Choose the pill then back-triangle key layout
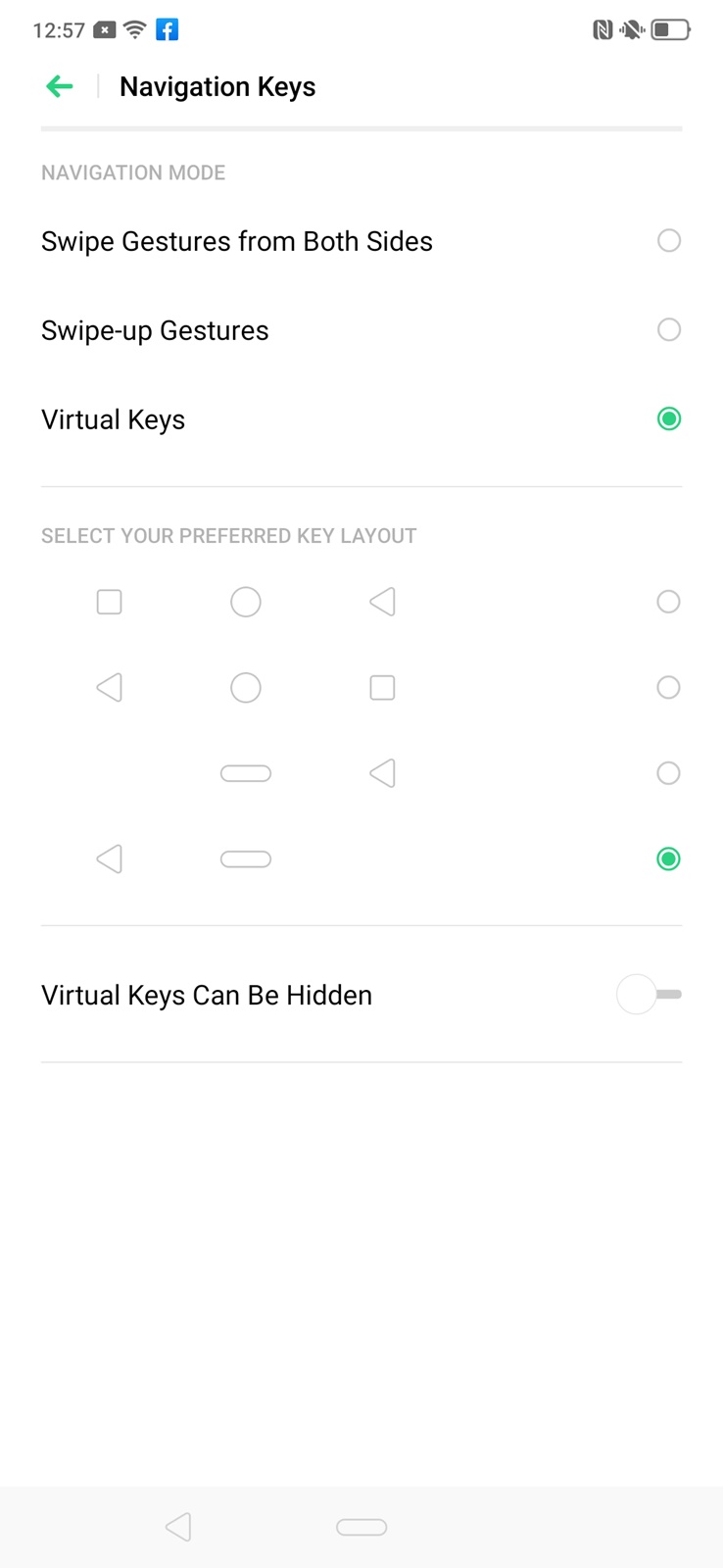This screenshot has width=723, height=1568. click(668, 773)
